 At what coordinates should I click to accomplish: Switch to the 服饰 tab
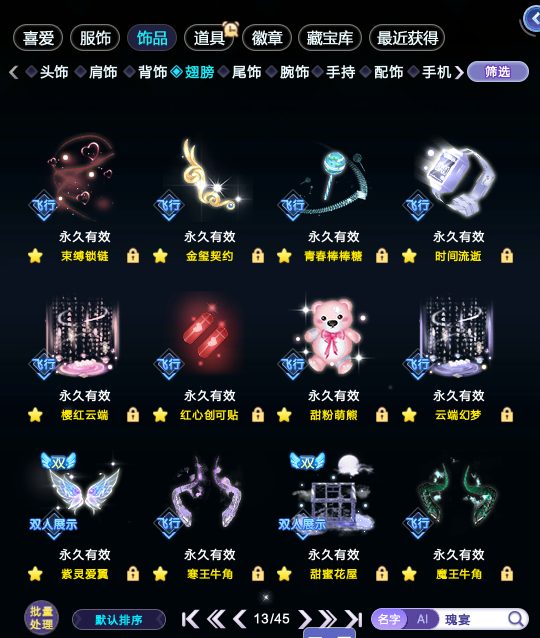coord(95,38)
